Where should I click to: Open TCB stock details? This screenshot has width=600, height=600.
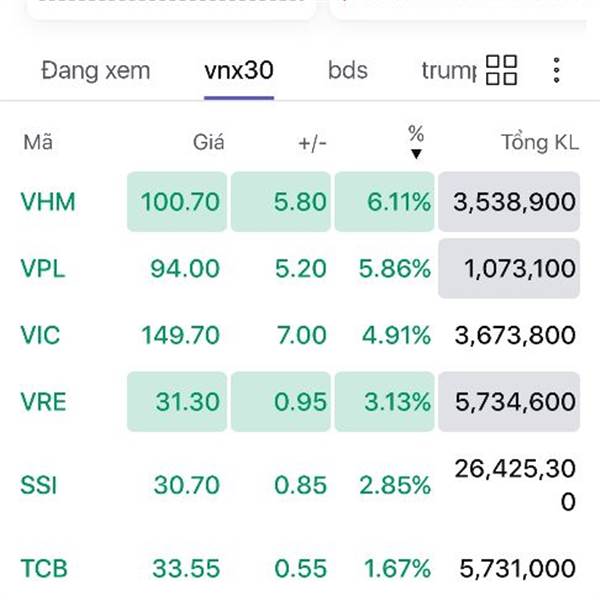coord(45,569)
